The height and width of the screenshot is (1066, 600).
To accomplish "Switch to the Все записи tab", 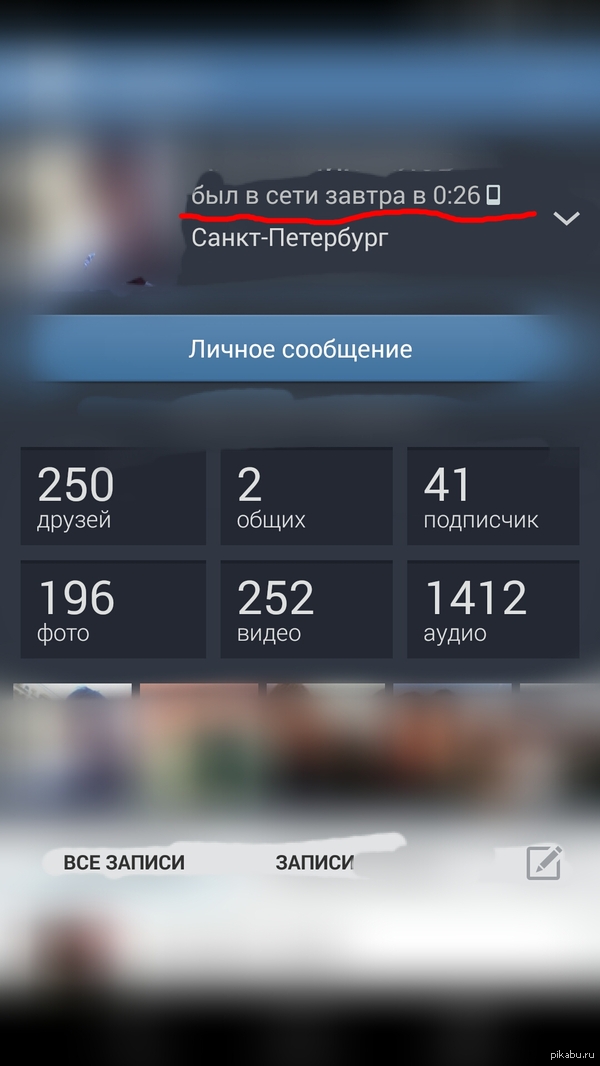I will (124, 862).
